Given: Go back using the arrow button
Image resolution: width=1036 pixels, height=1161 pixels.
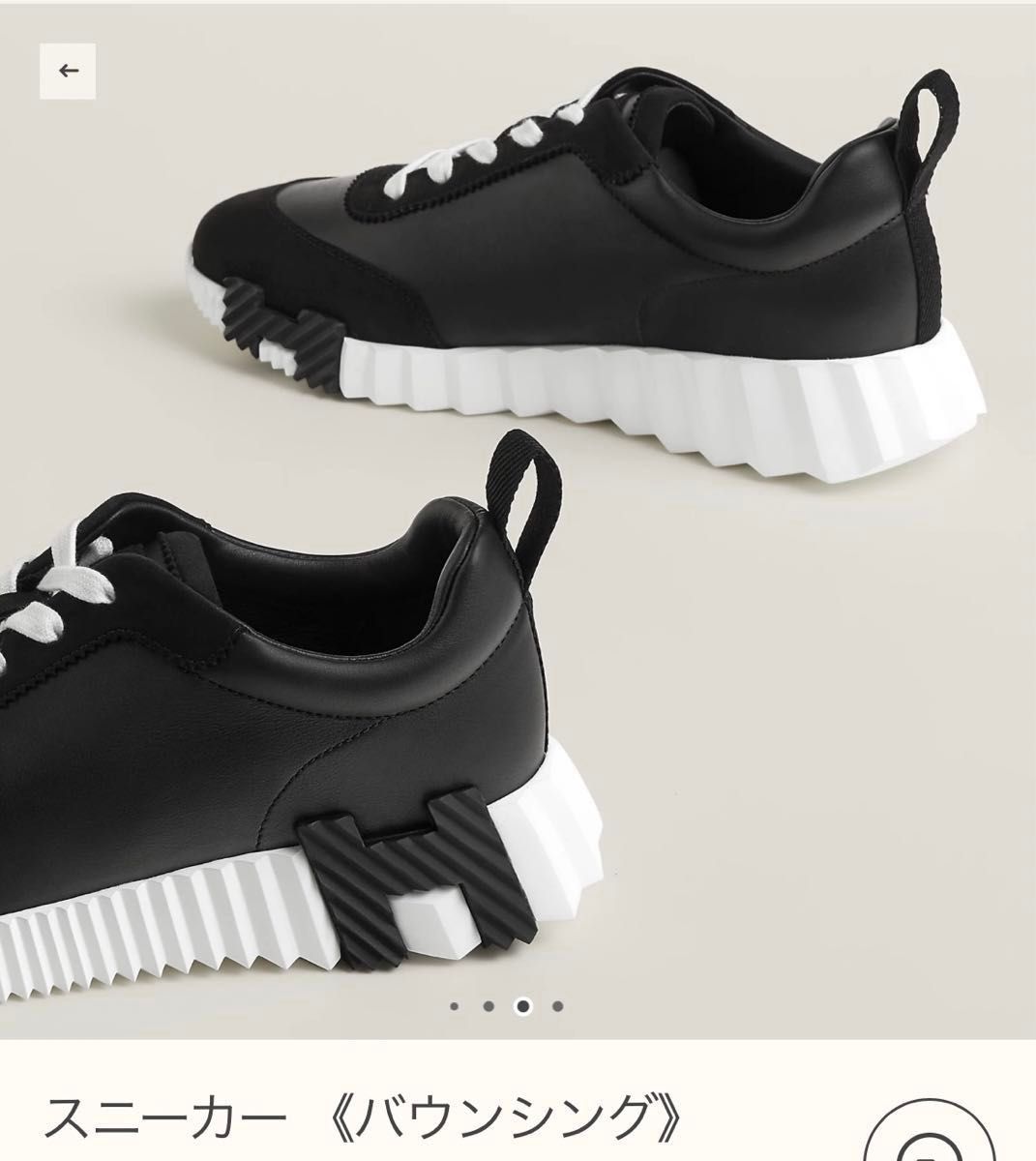Looking at the screenshot, I should point(68,70).
